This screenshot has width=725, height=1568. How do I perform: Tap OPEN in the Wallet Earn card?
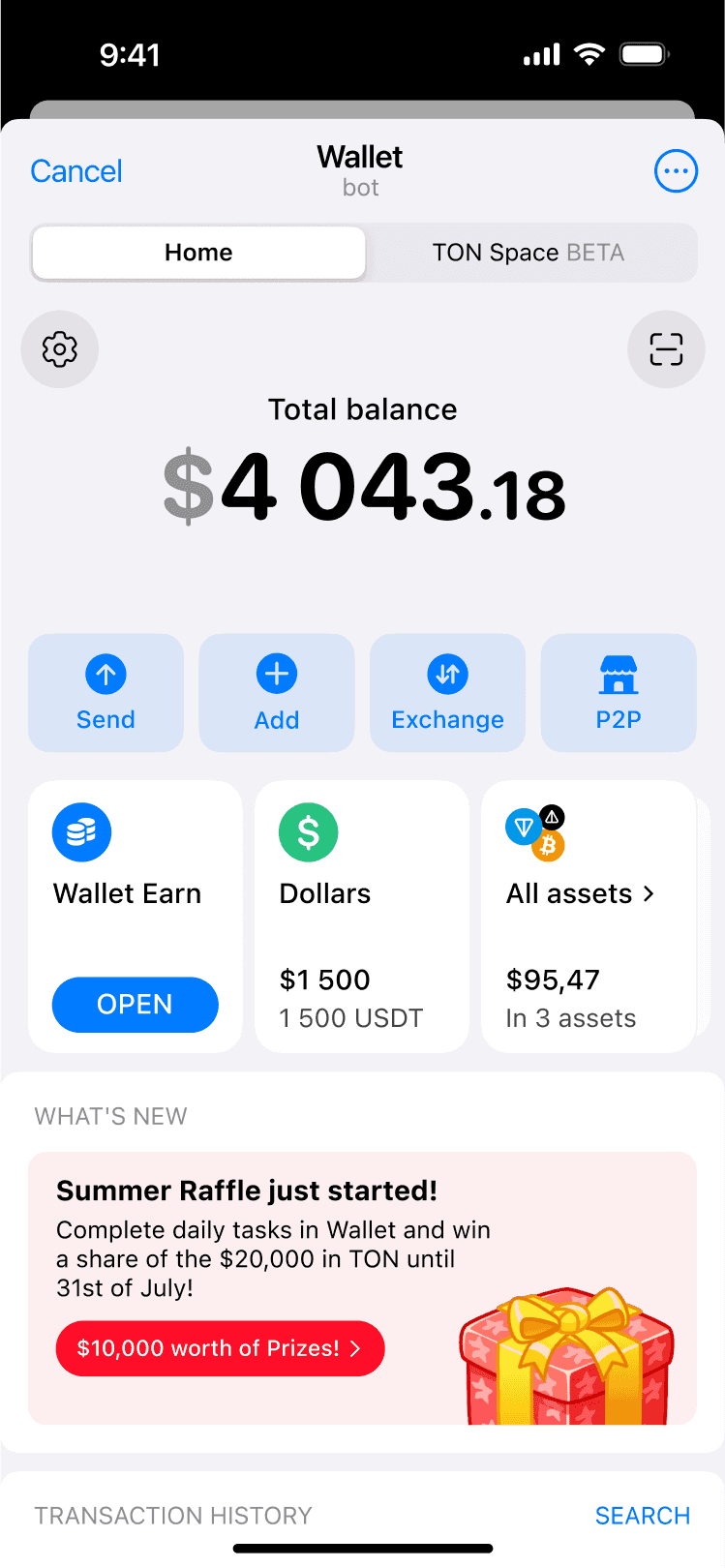pos(135,1005)
